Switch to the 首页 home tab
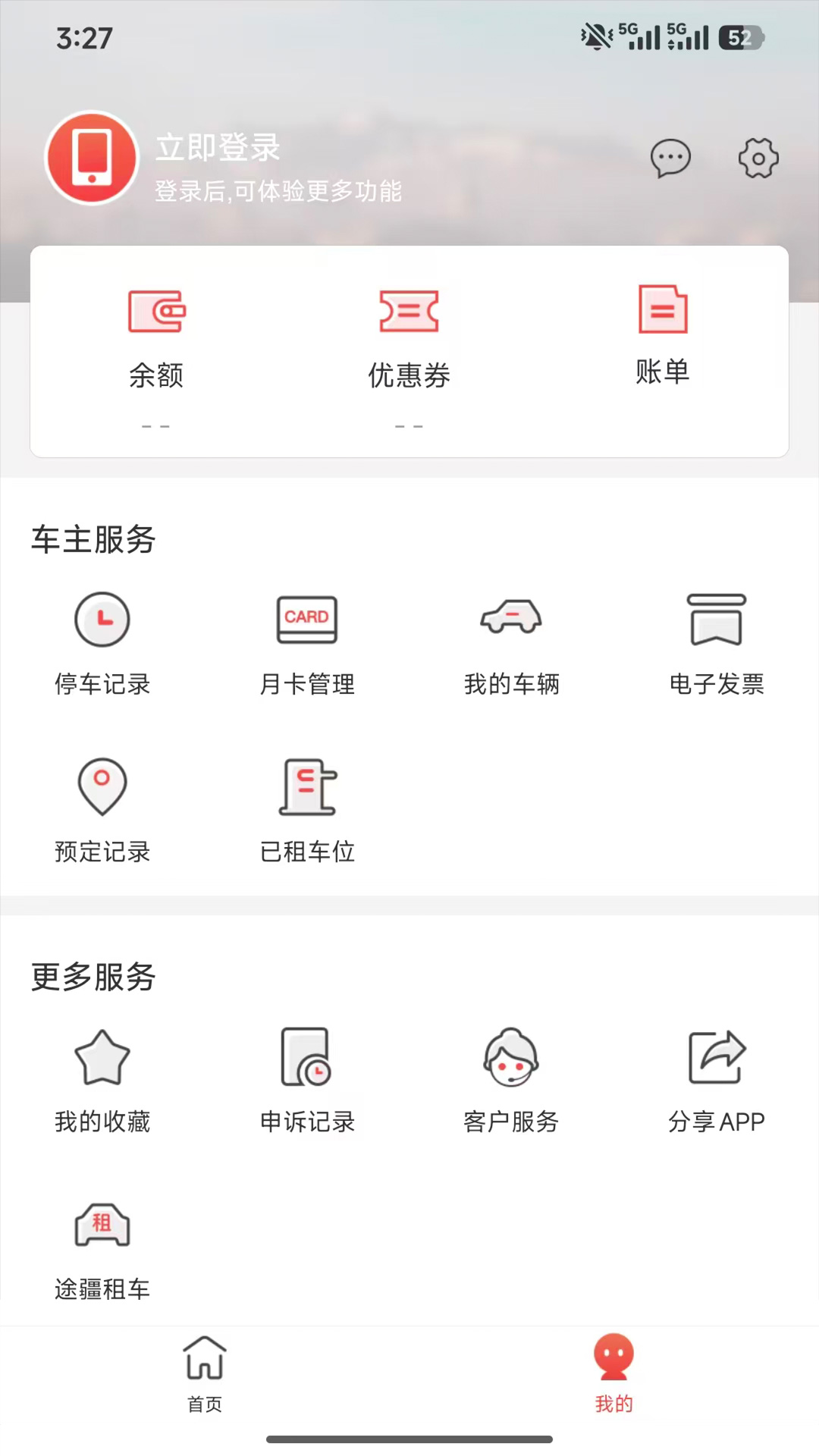The image size is (819, 1456). pyautogui.click(x=204, y=1373)
